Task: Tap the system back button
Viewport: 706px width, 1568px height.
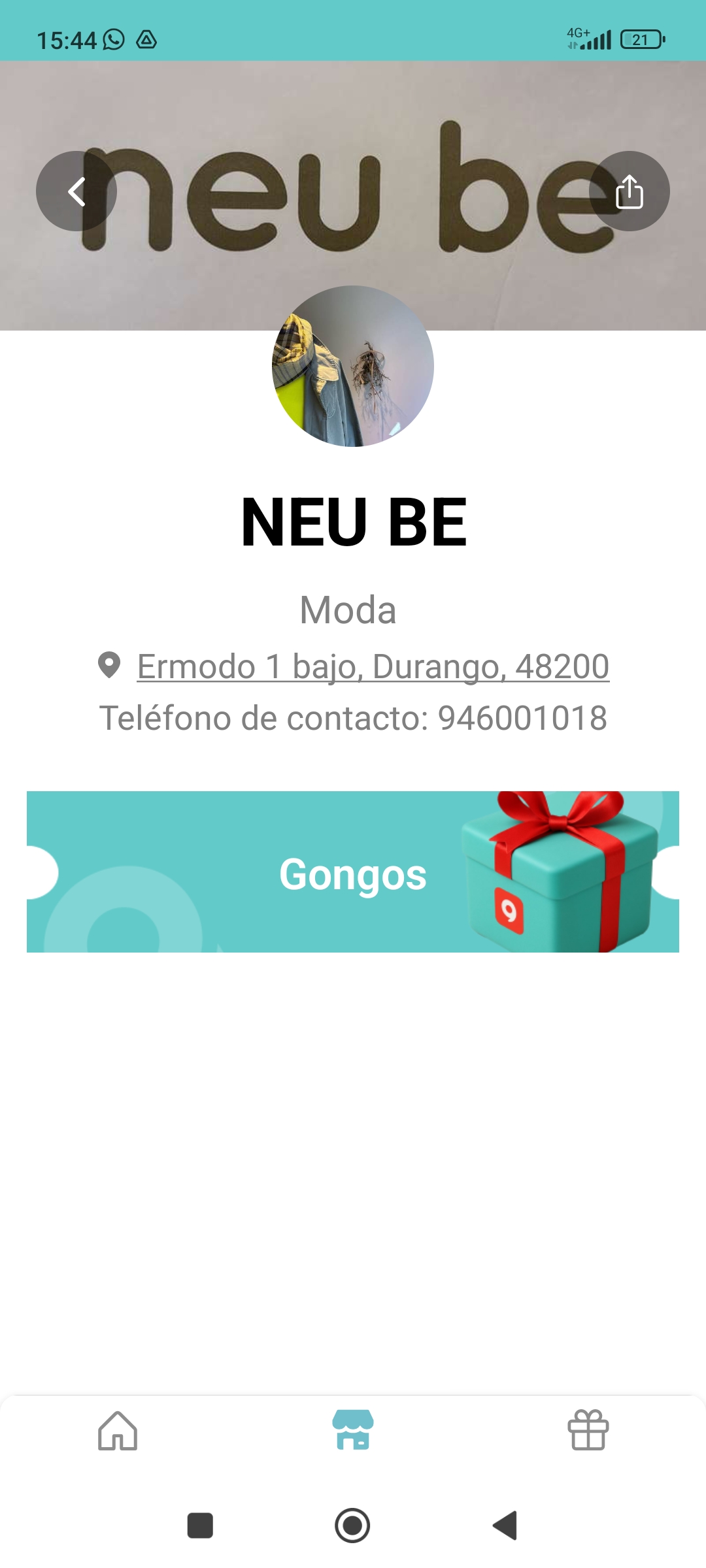Action: (x=505, y=1526)
